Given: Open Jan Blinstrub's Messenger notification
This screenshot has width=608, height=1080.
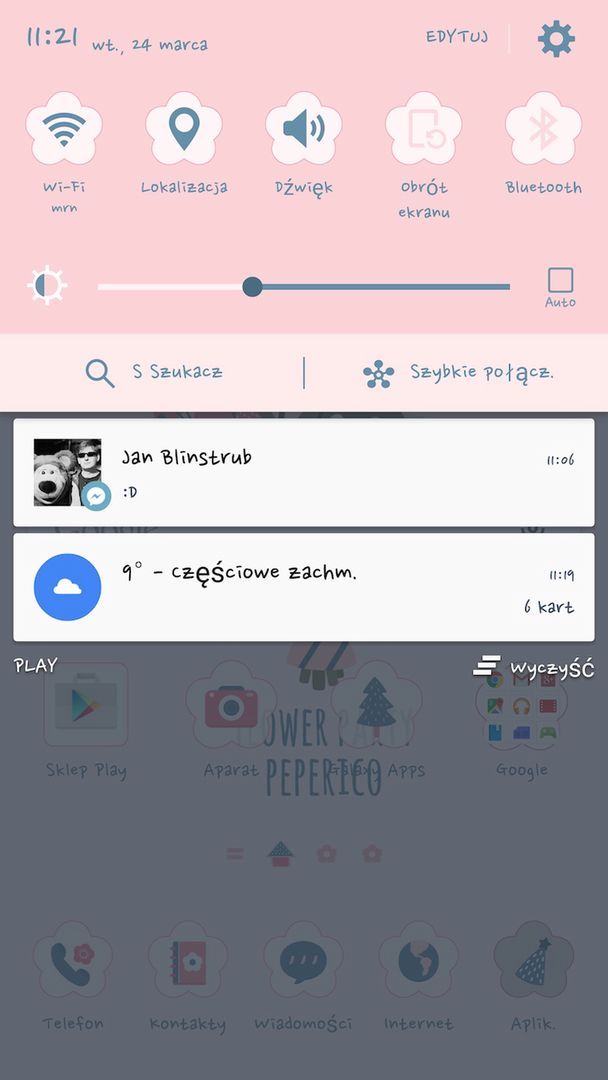Looking at the screenshot, I should (x=303, y=472).
